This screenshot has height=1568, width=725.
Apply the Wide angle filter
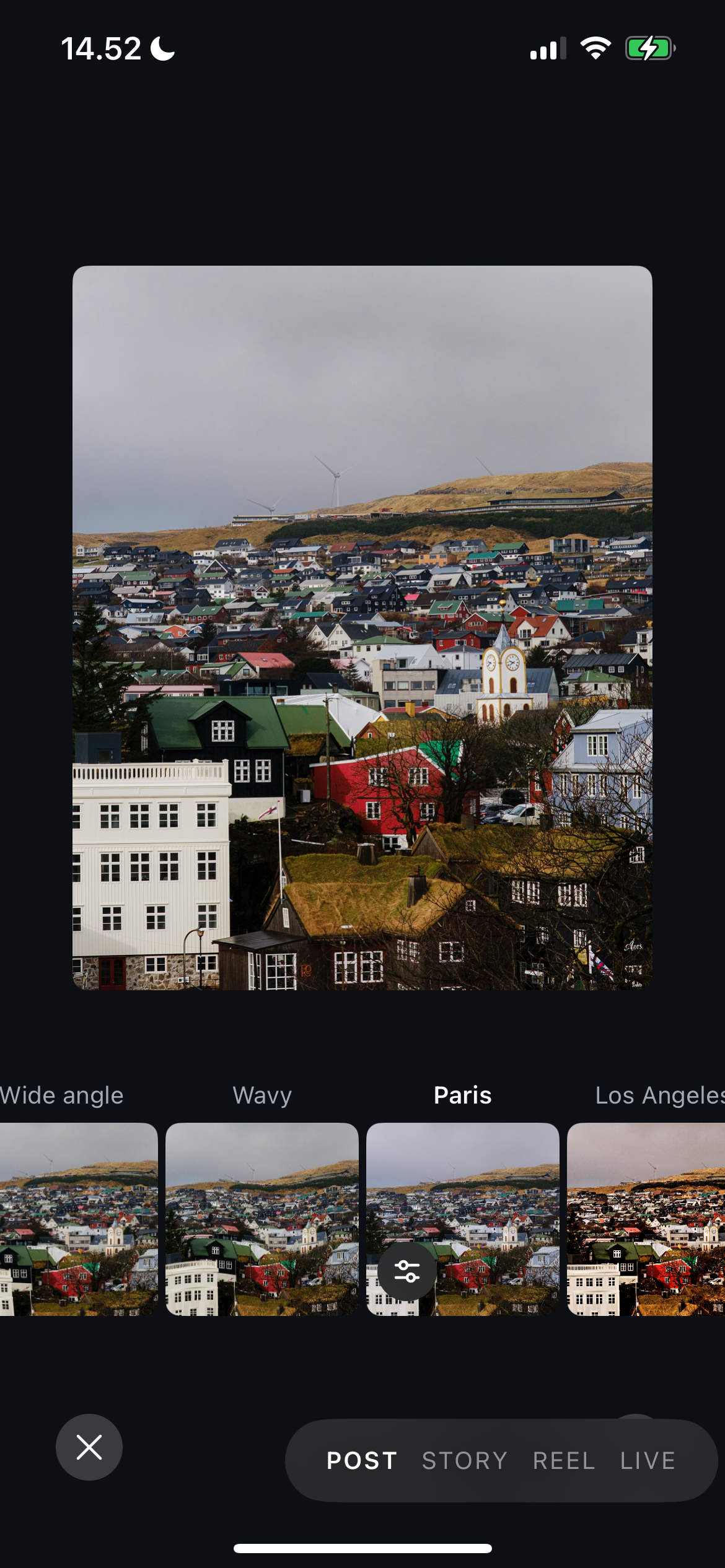(78, 1219)
